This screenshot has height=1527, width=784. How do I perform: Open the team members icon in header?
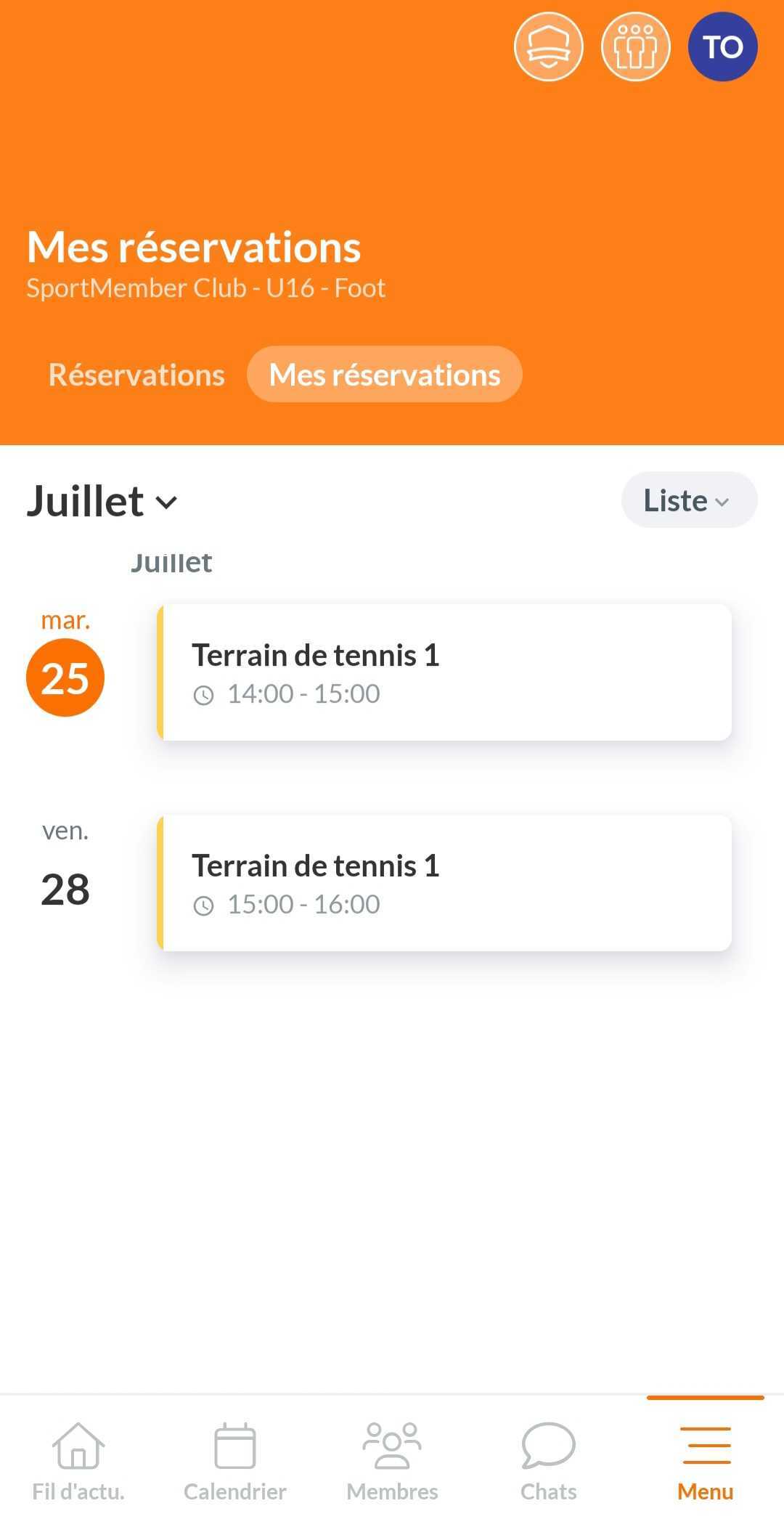(x=636, y=47)
